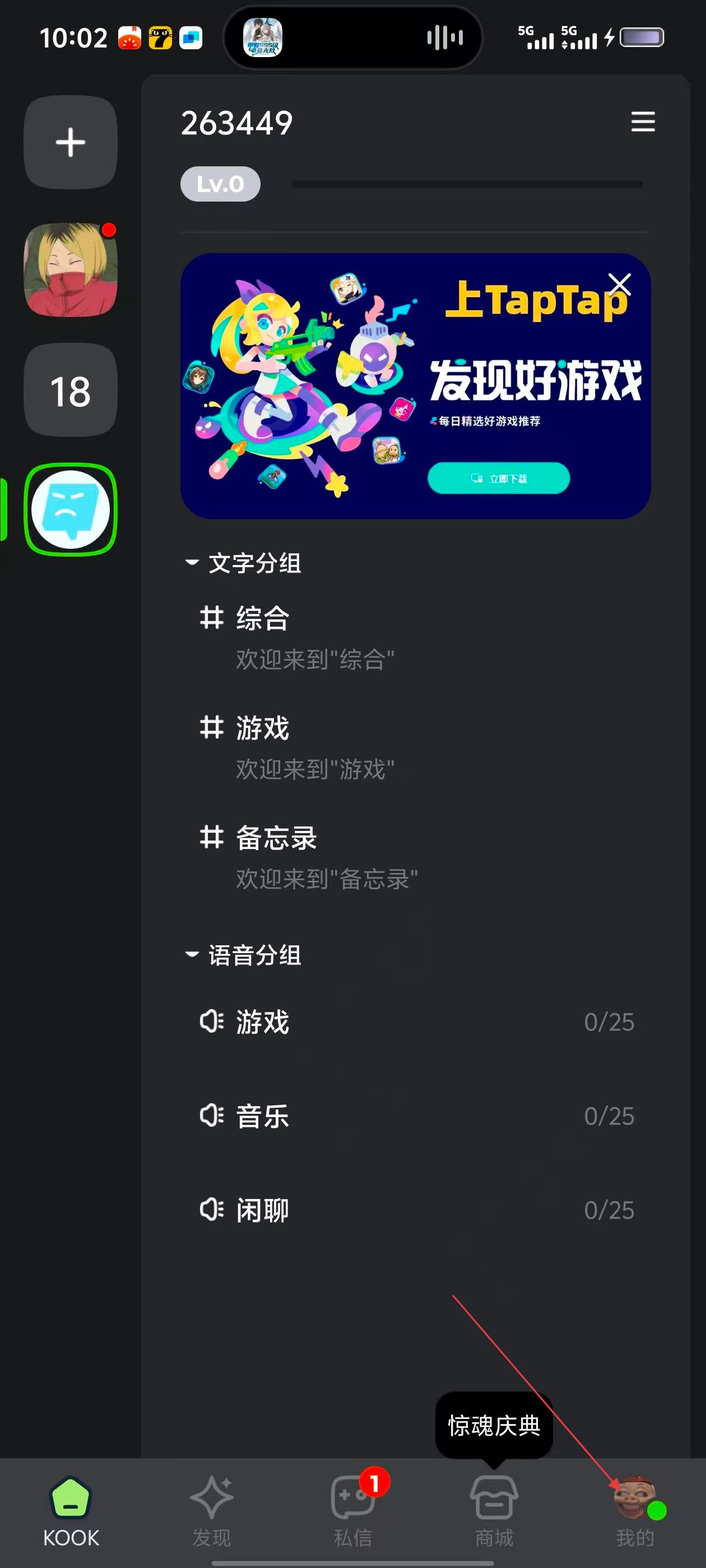Add a new server with the plus button

[x=70, y=142]
